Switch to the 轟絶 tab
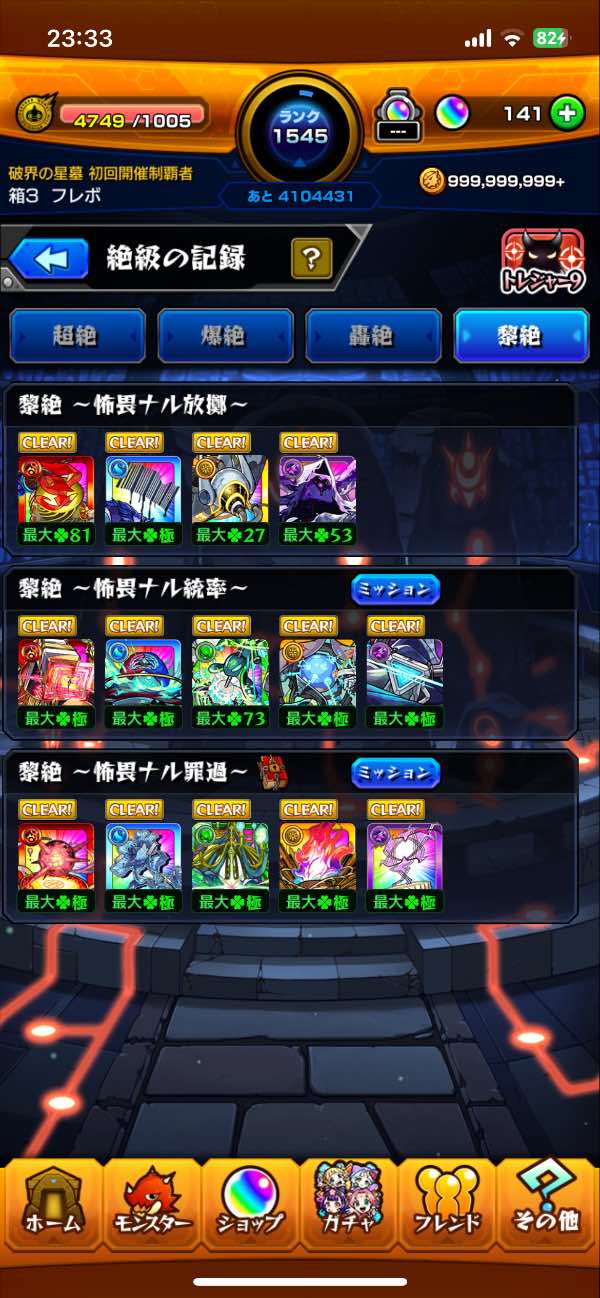600x1298 pixels. 373,336
